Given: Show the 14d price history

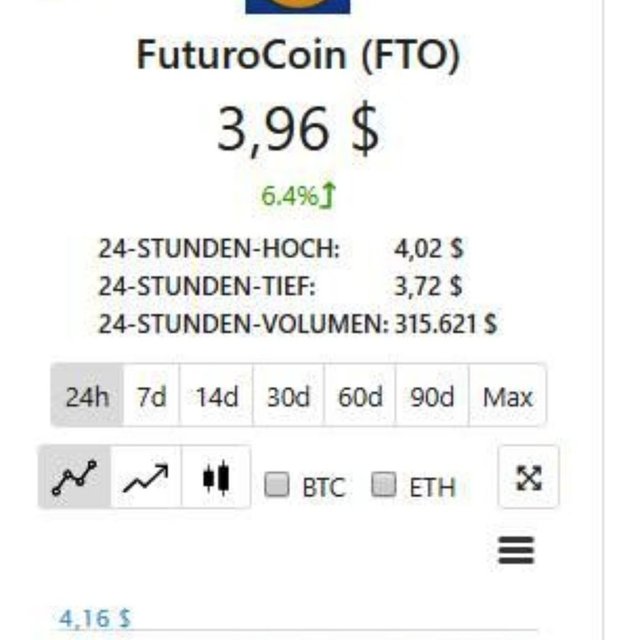Looking at the screenshot, I should (216, 397).
